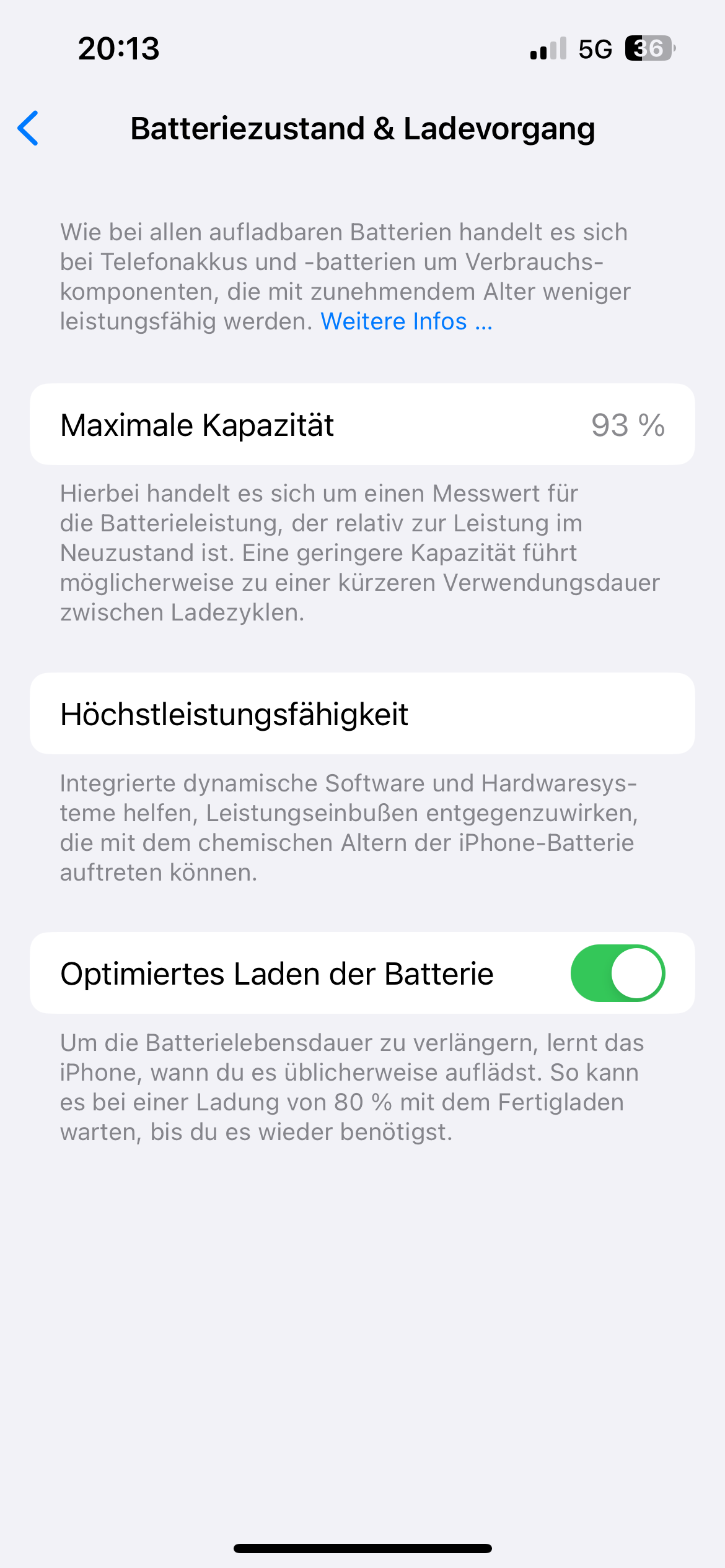This screenshot has height=1568, width=725.
Task: Disable Optimiertes Laden der Batterie
Action: tap(617, 973)
